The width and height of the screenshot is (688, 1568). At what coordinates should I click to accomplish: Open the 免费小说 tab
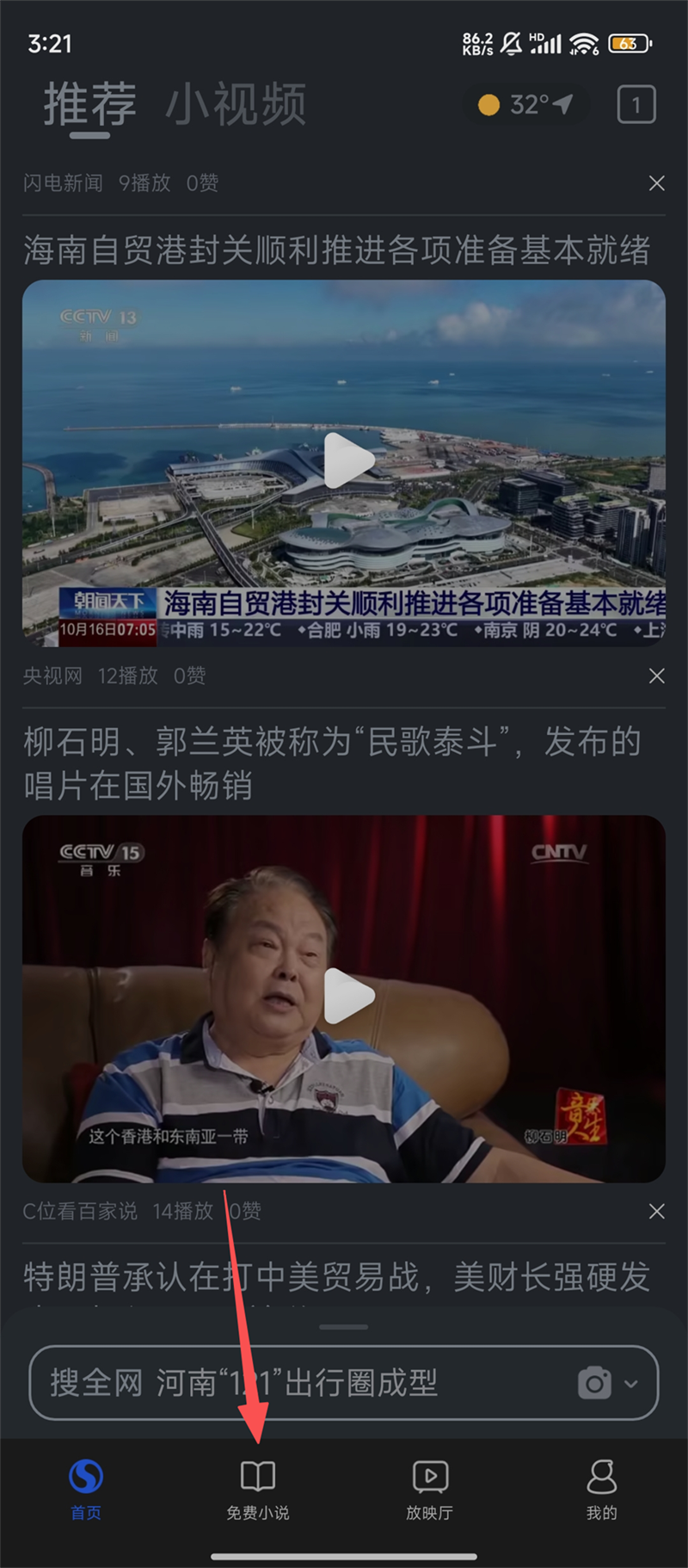coord(258,1489)
